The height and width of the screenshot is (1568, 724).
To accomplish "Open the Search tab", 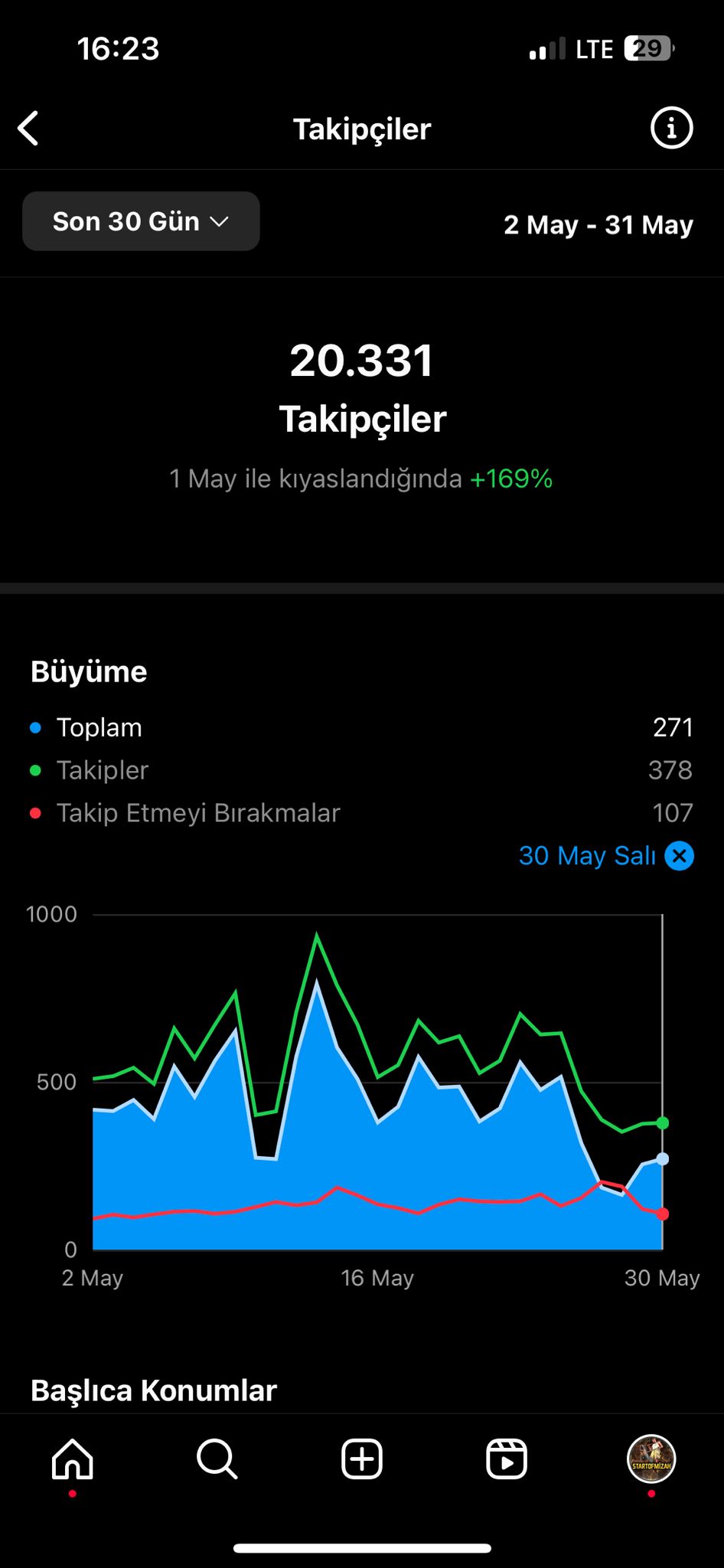I will (217, 1459).
